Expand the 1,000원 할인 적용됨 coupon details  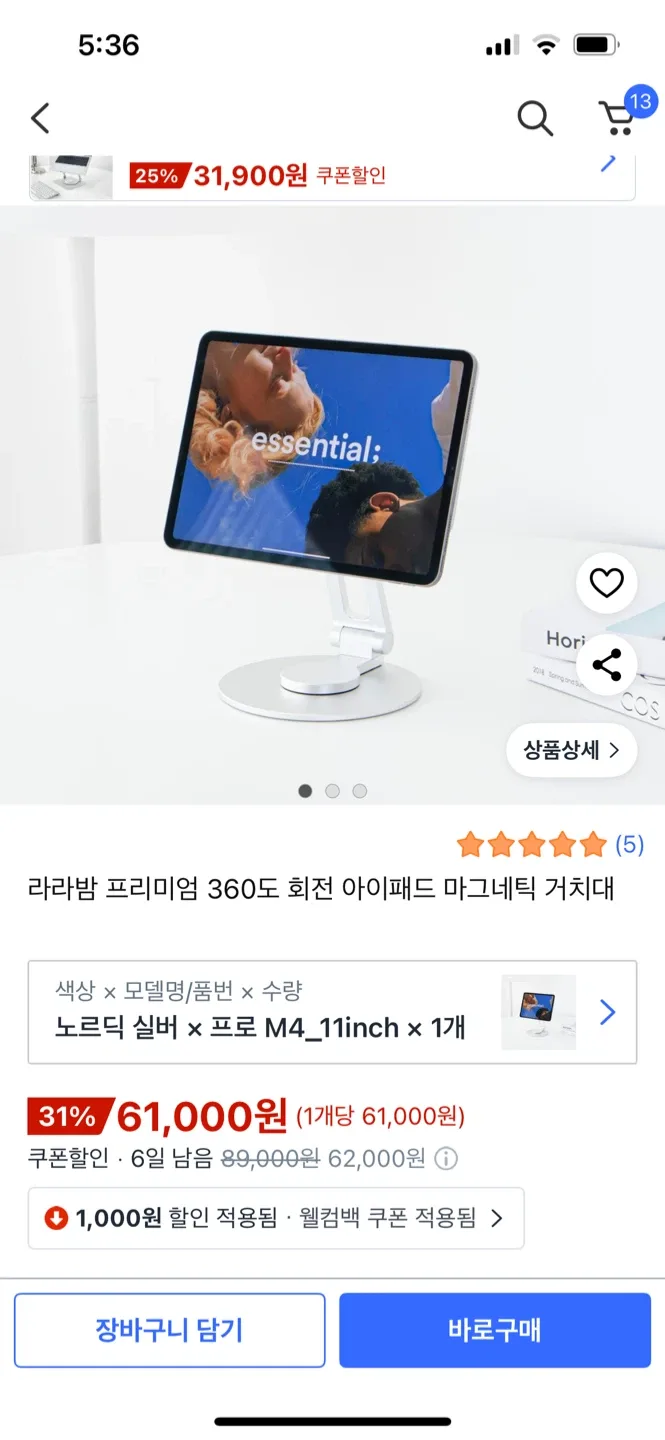pyautogui.click(x=276, y=1218)
